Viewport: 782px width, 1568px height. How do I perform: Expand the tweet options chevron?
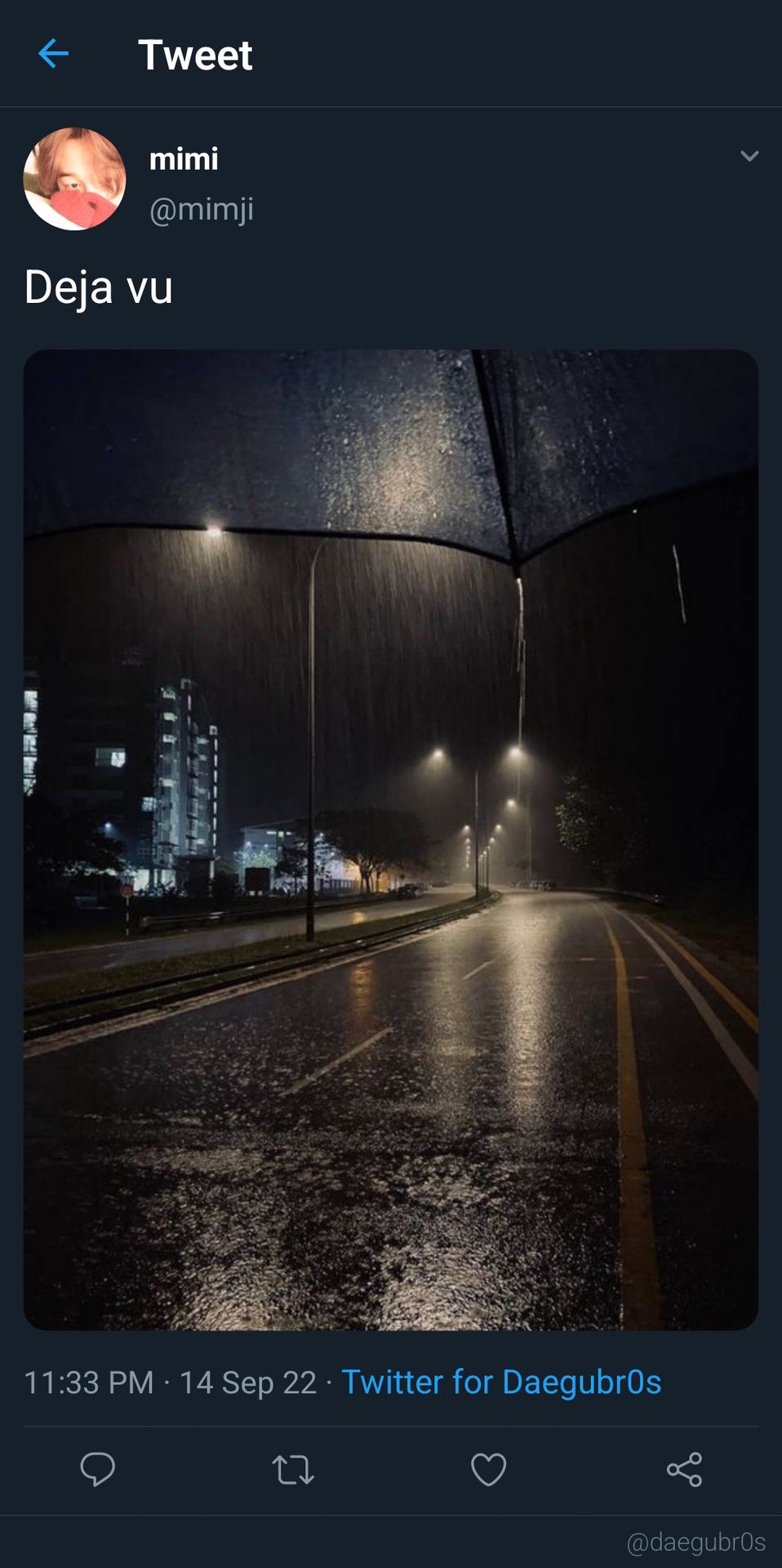pos(749,155)
